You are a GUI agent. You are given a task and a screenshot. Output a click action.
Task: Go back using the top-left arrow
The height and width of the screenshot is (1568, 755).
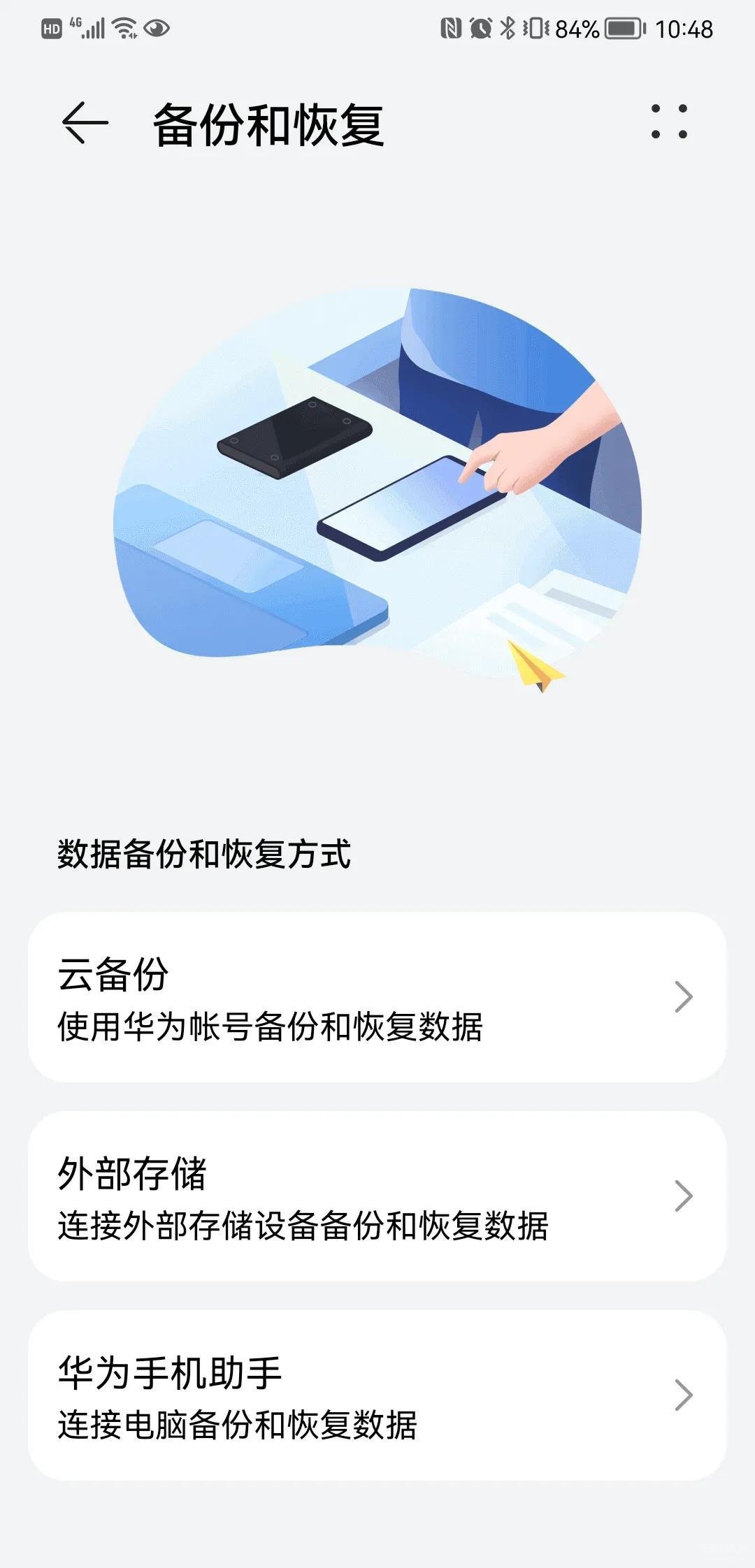85,123
